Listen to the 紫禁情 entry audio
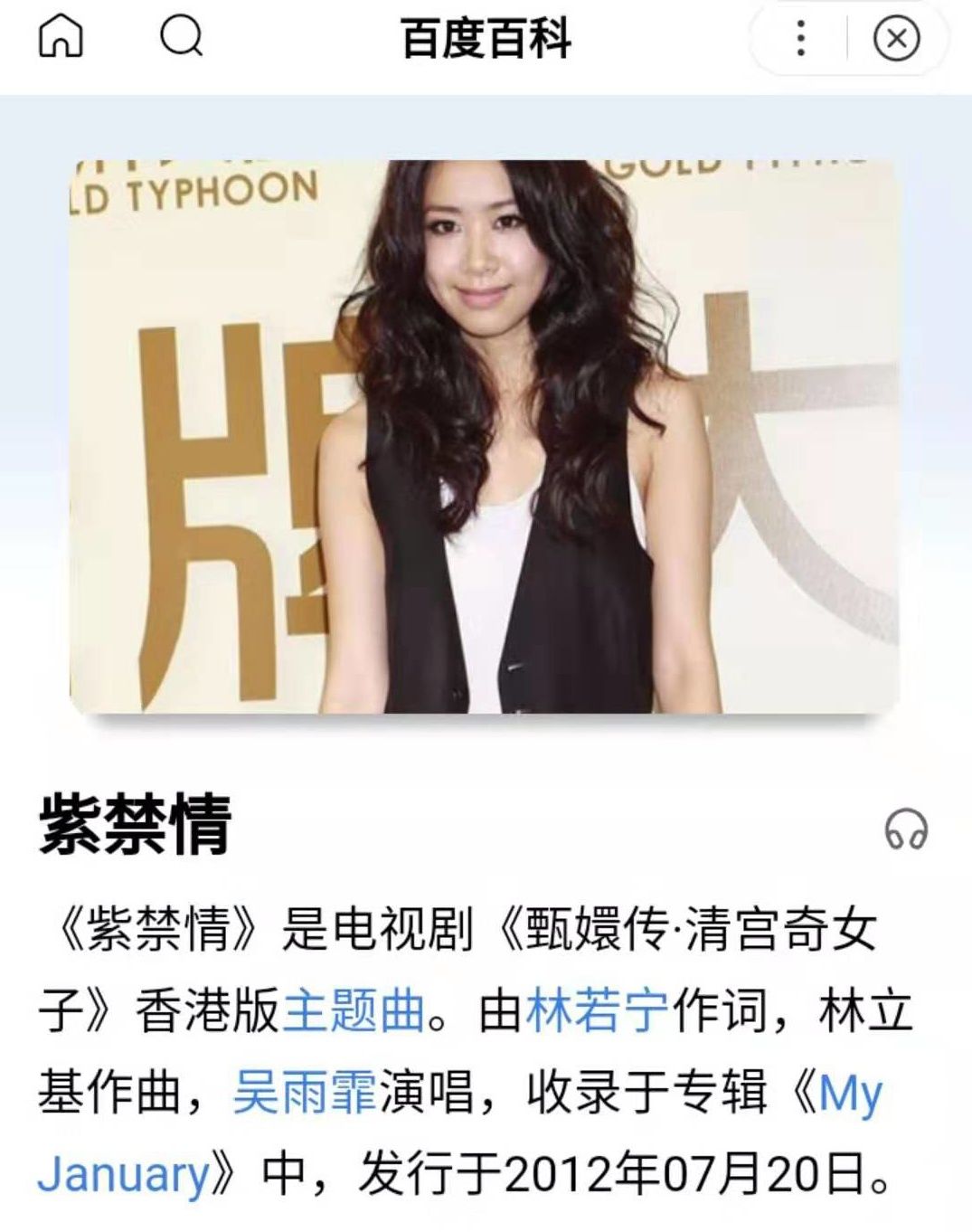This screenshot has width=972, height=1232. point(905,829)
